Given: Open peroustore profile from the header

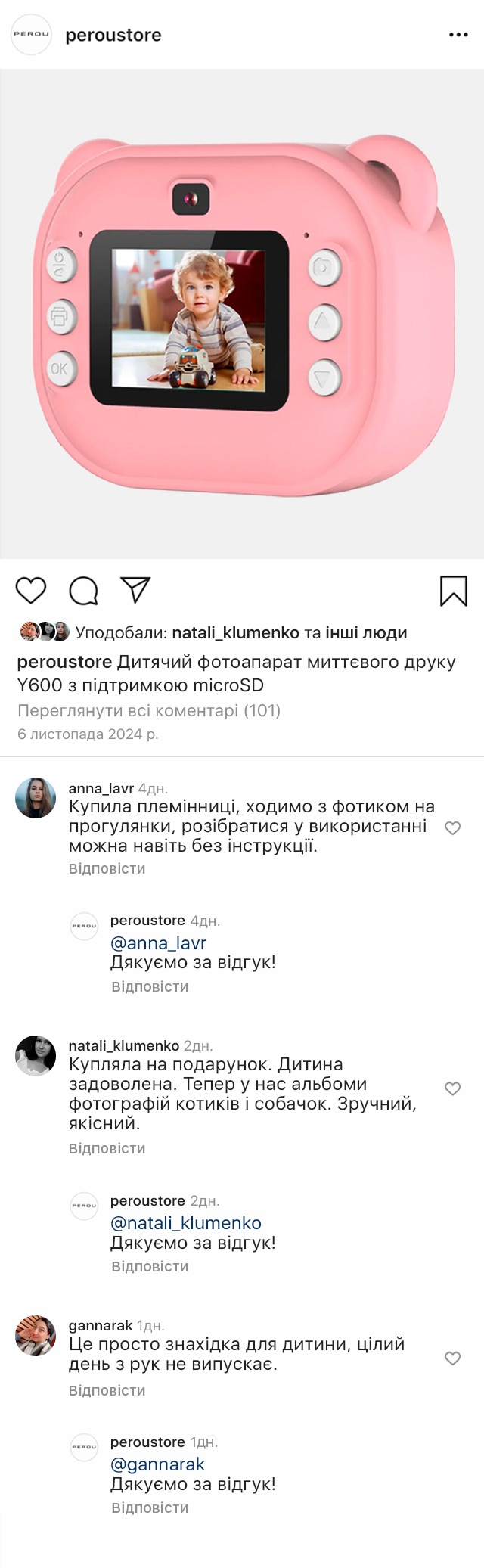Looking at the screenshot, I should click(x=113, y=35).
